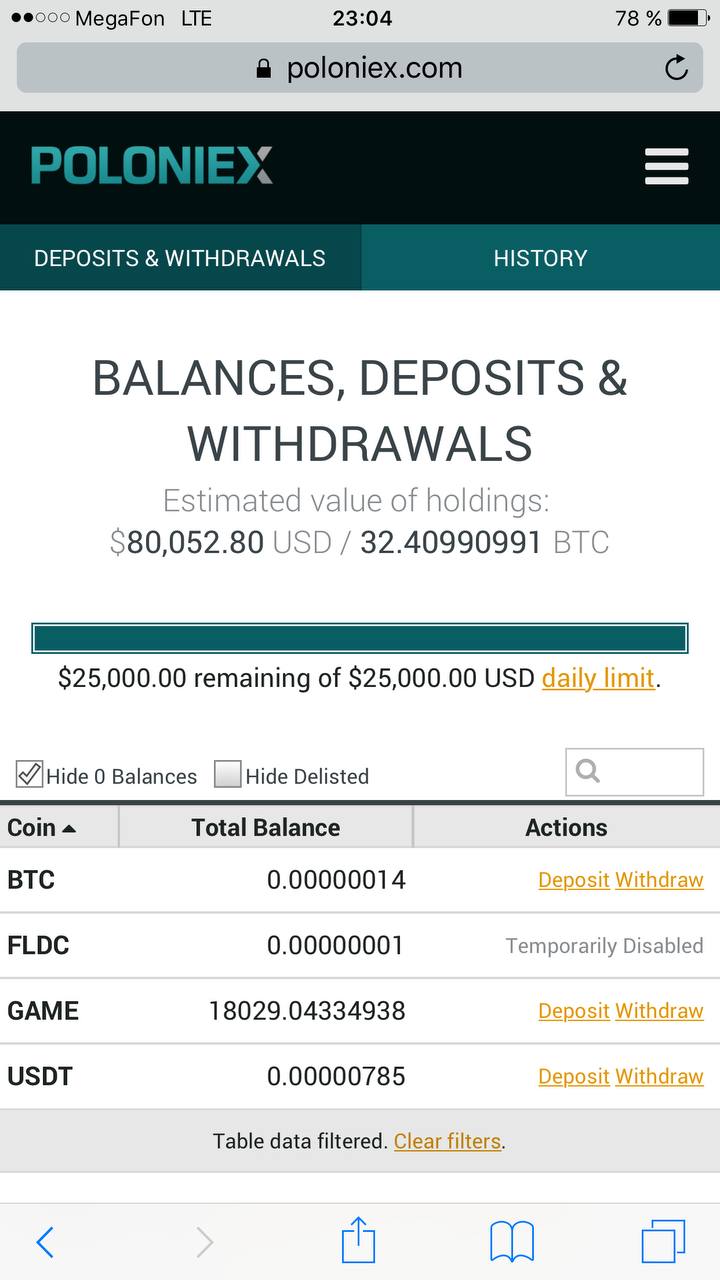Withdraw the GAME balance
Screen dimensions: 720x1280
pyautogui.click(x=659, y=1011)
